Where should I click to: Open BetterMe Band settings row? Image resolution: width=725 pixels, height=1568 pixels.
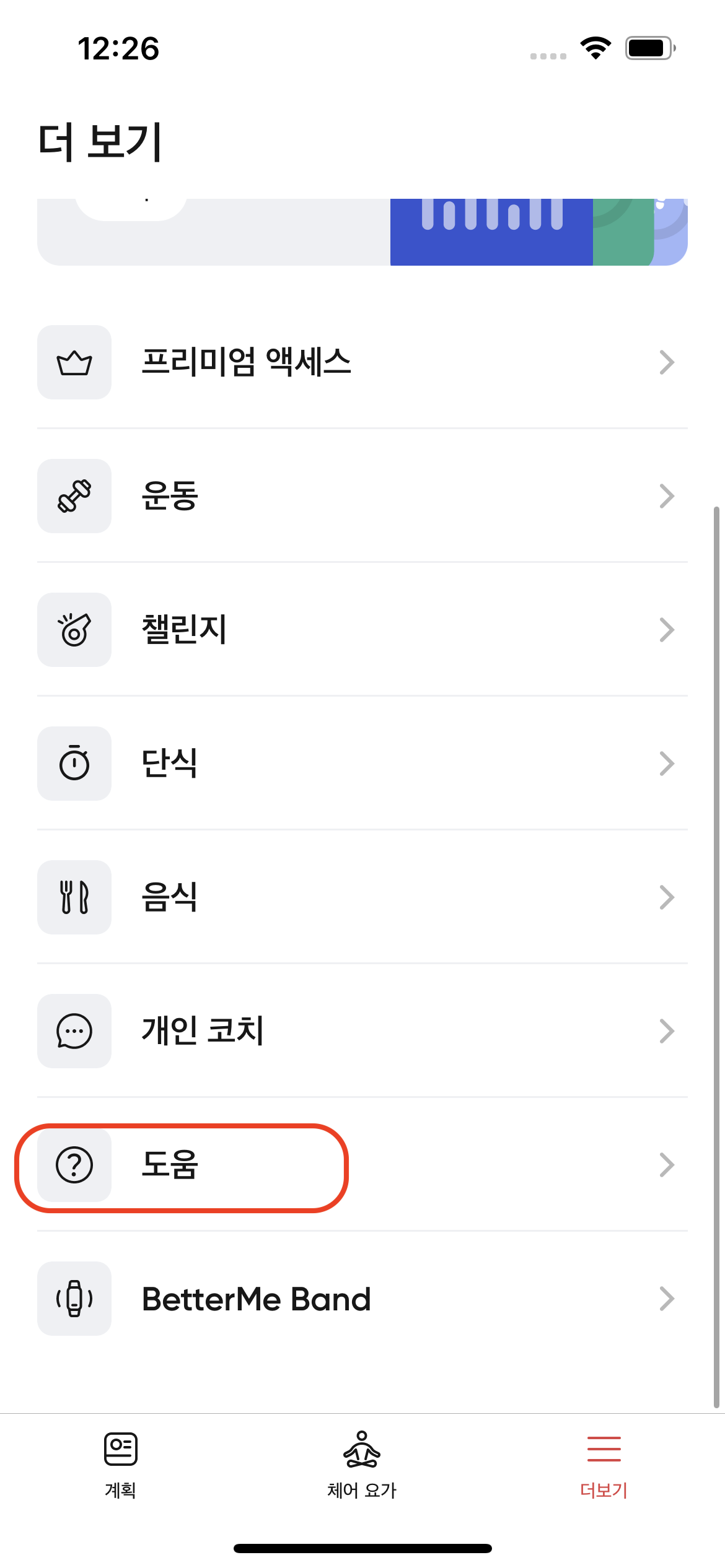[362, 1299]
